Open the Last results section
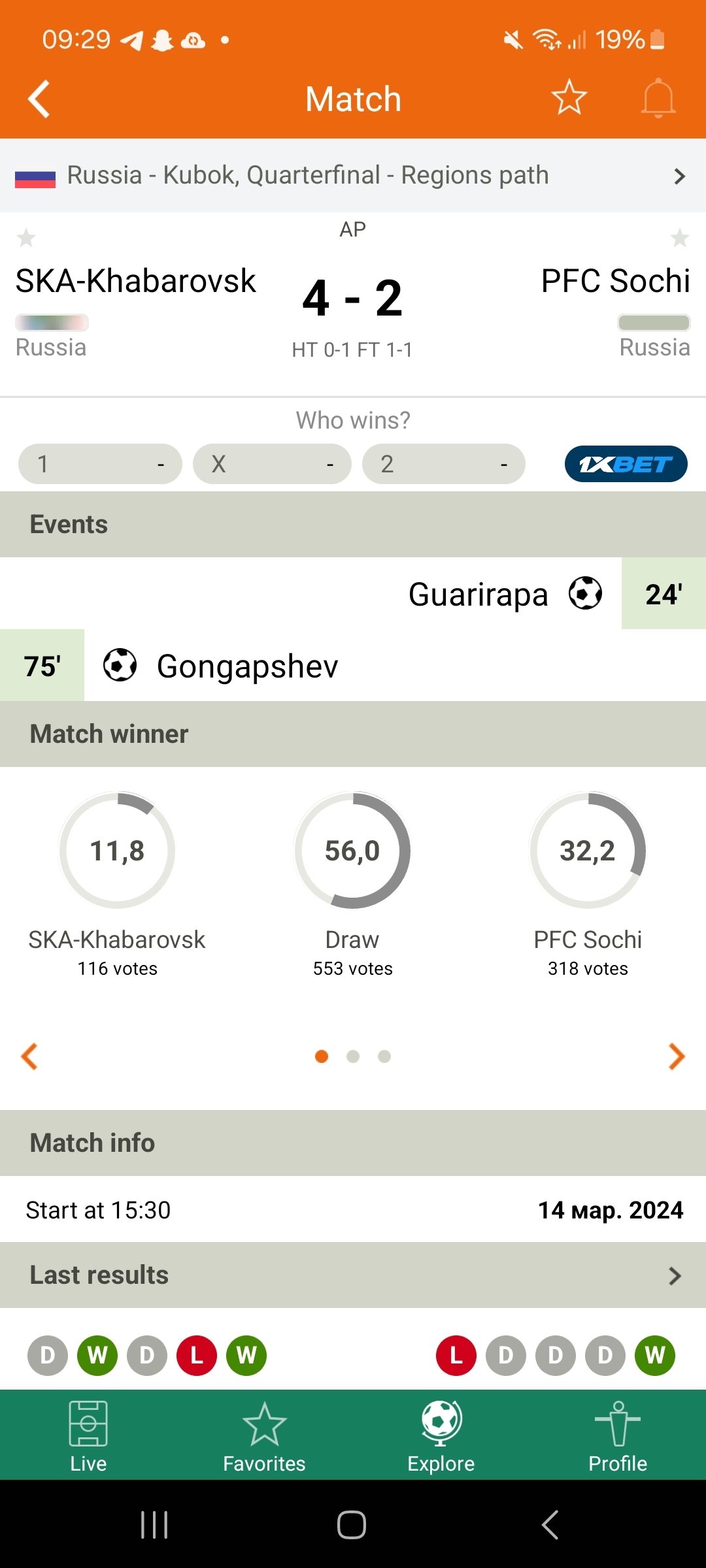Image resolution: width=706 pixels, height=1568 pixels. (x=353, y=1275)
